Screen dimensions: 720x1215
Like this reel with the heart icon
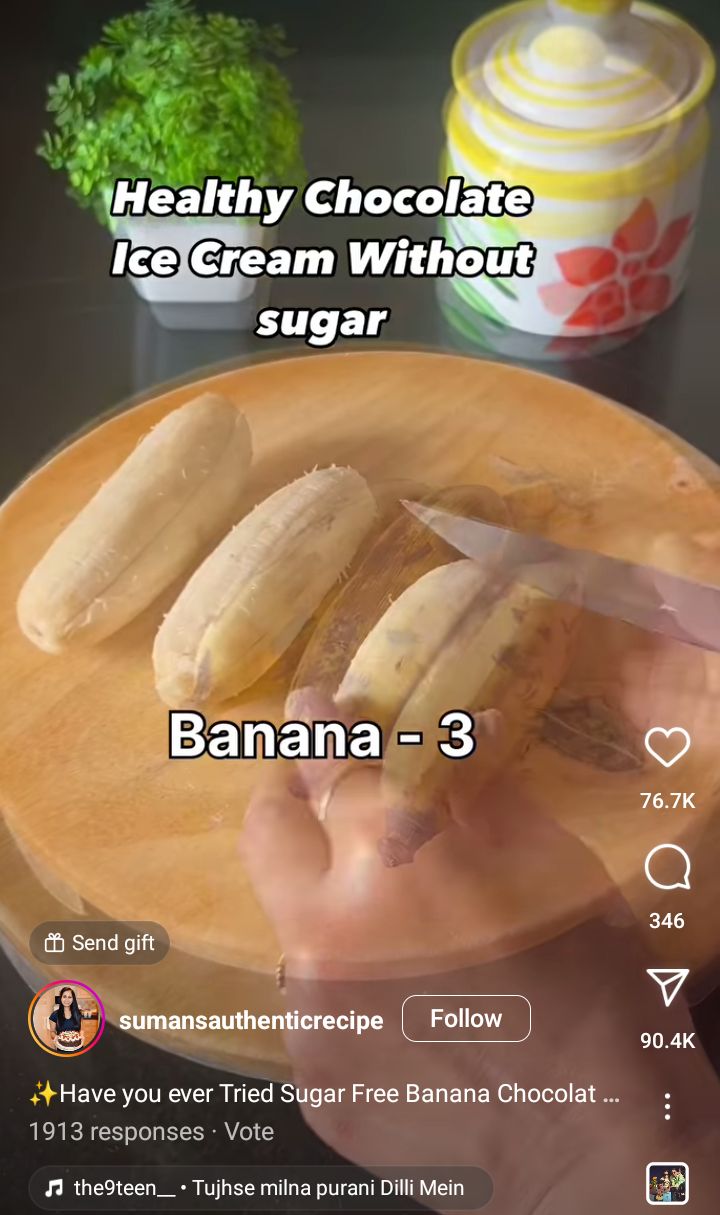[667, 748]
